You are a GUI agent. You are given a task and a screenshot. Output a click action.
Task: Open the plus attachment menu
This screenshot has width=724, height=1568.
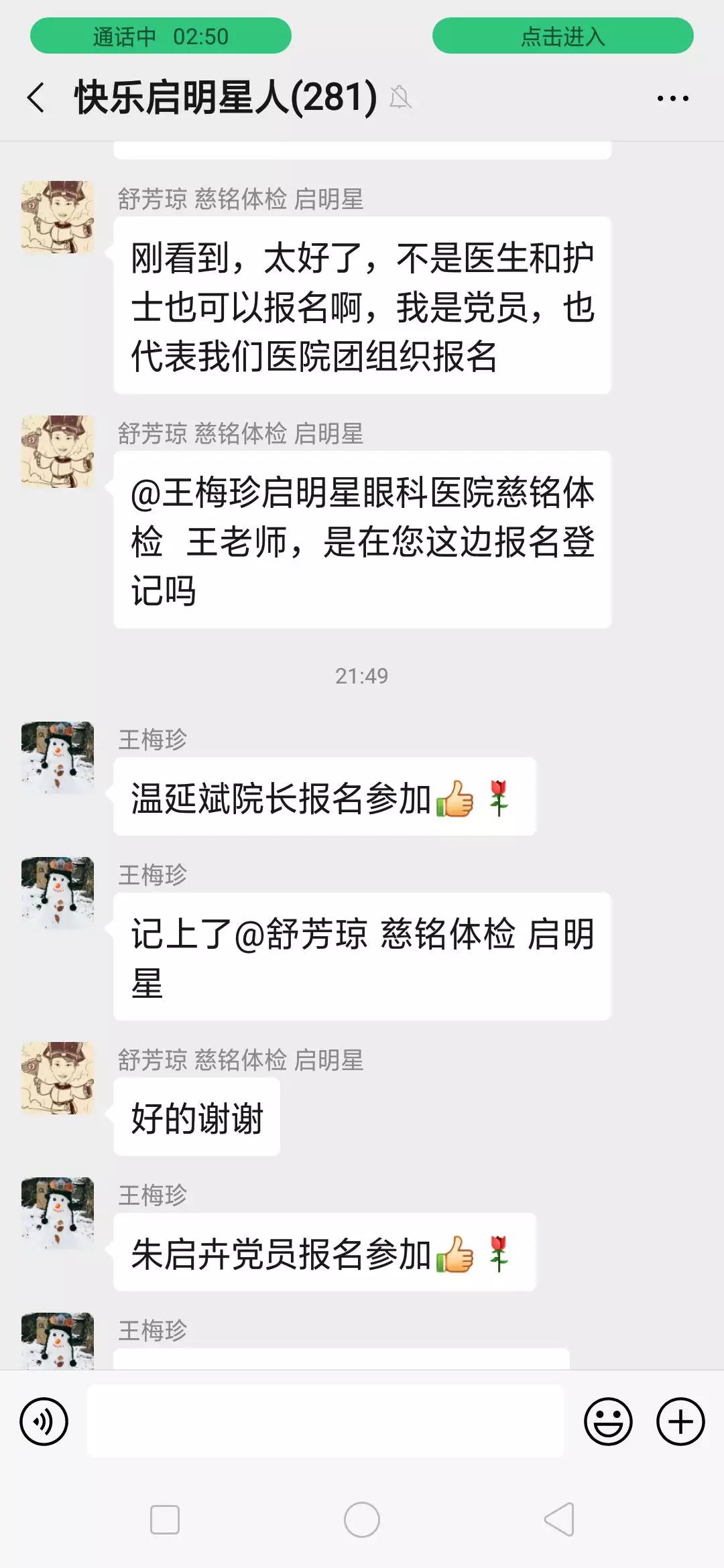point(680,1421)
